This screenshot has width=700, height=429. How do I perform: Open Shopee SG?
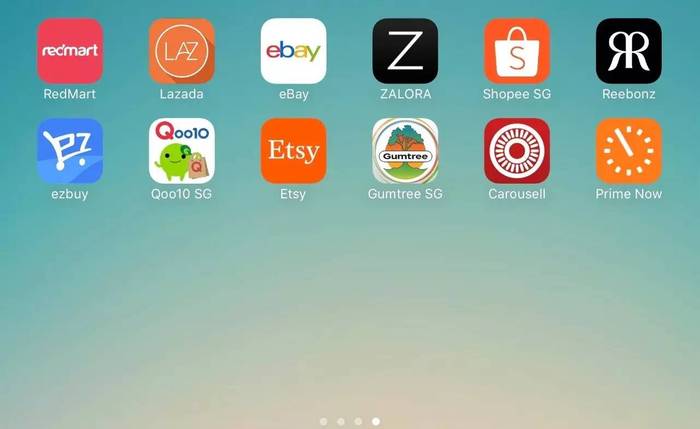pos(517,51)
